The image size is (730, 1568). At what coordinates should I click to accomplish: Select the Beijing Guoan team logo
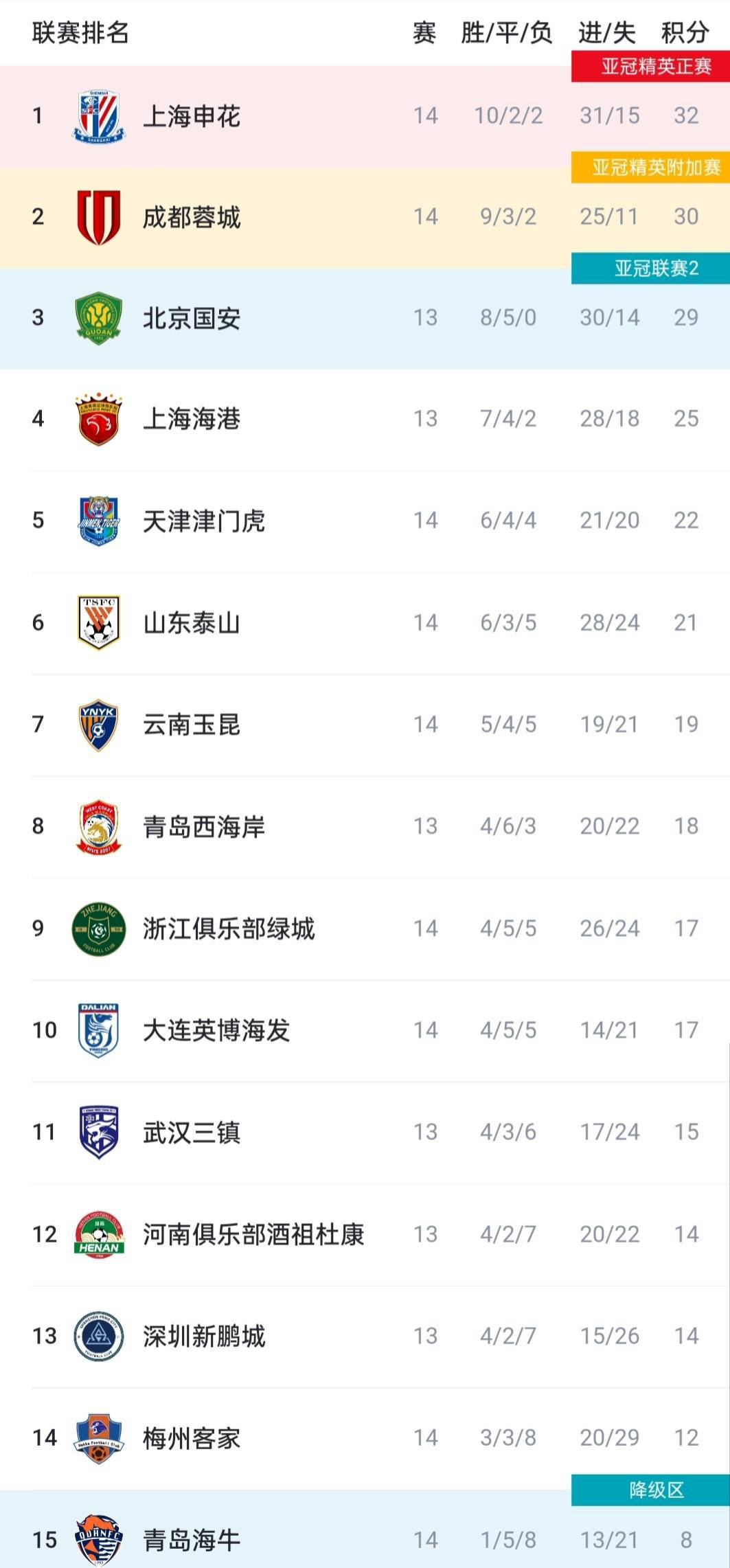(x=100, y=317)
